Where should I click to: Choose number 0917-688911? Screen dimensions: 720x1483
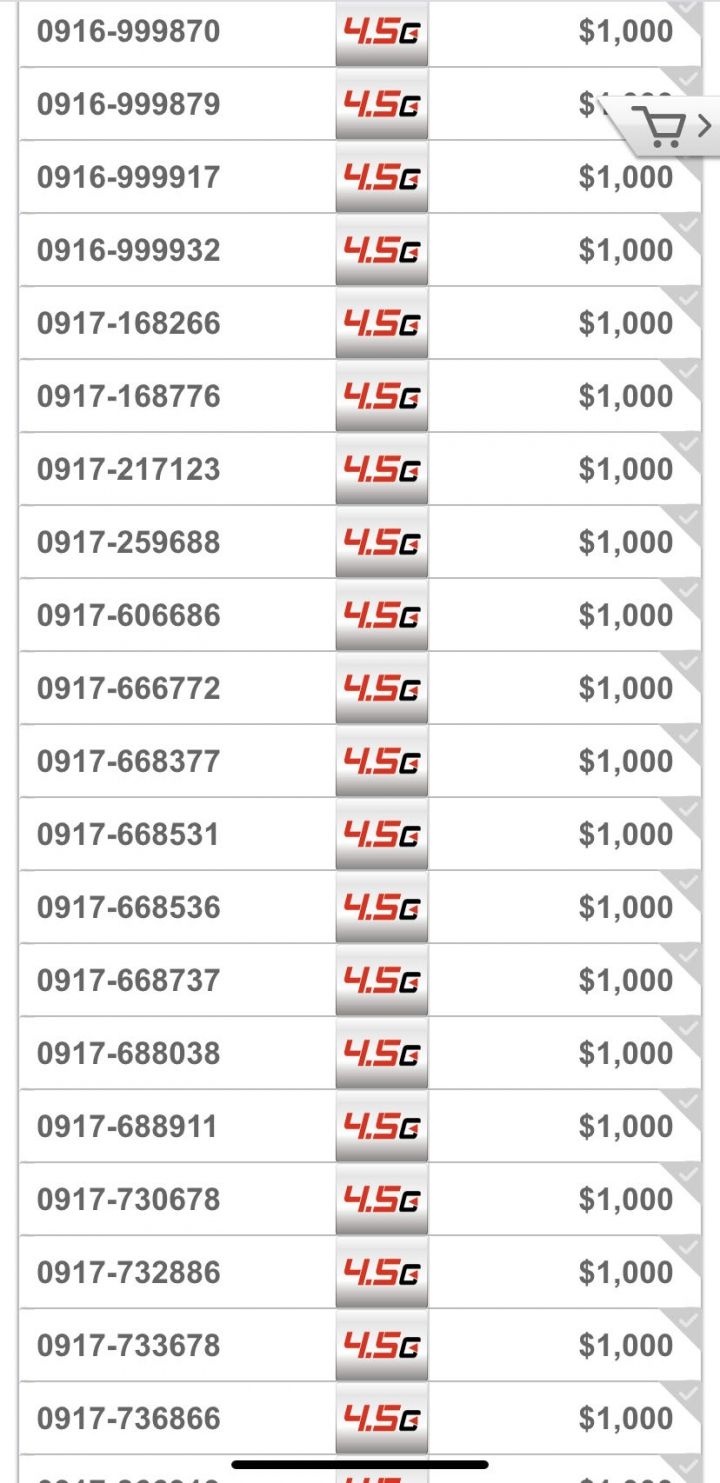pyautogui.click(x=360, y=1126)
